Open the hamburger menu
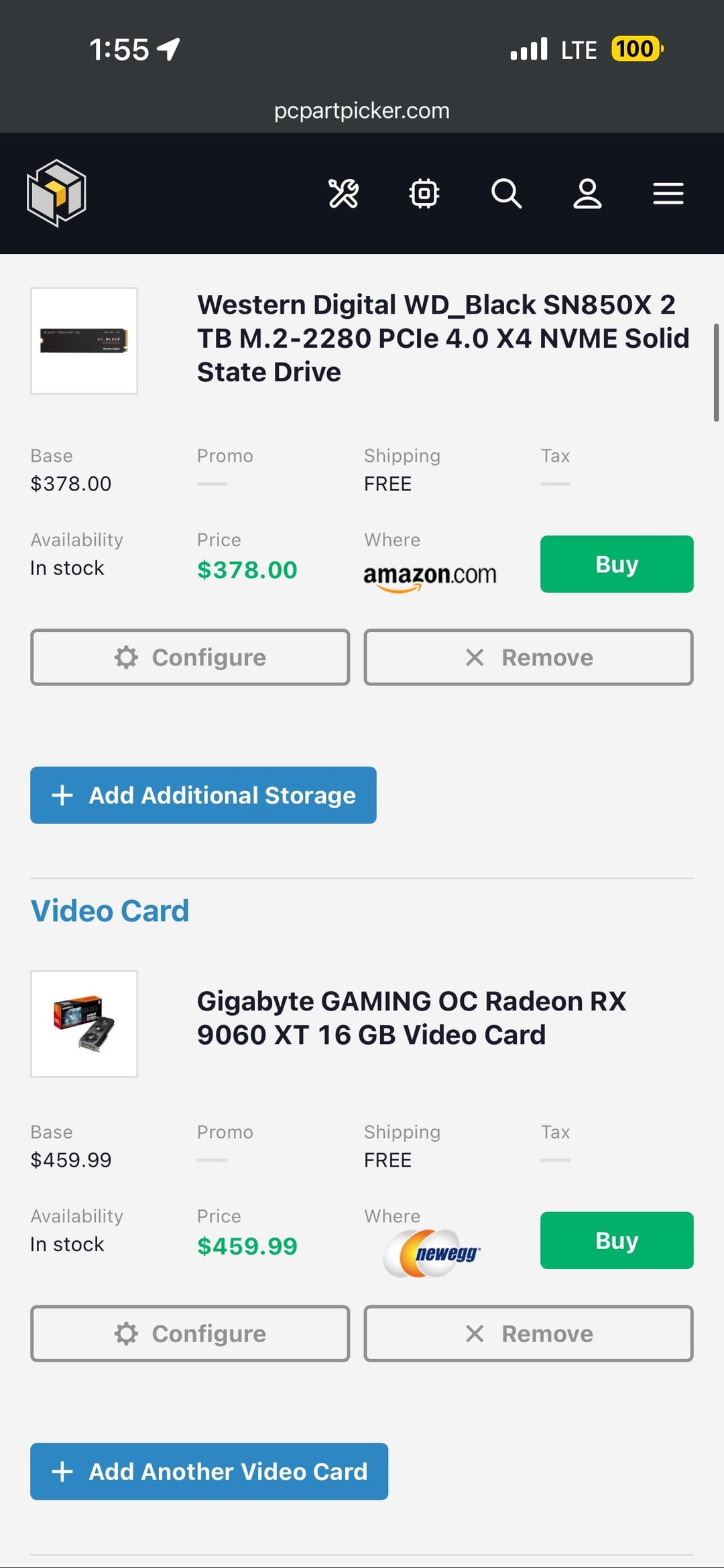 pyautogui.click(x=668, y=194)
